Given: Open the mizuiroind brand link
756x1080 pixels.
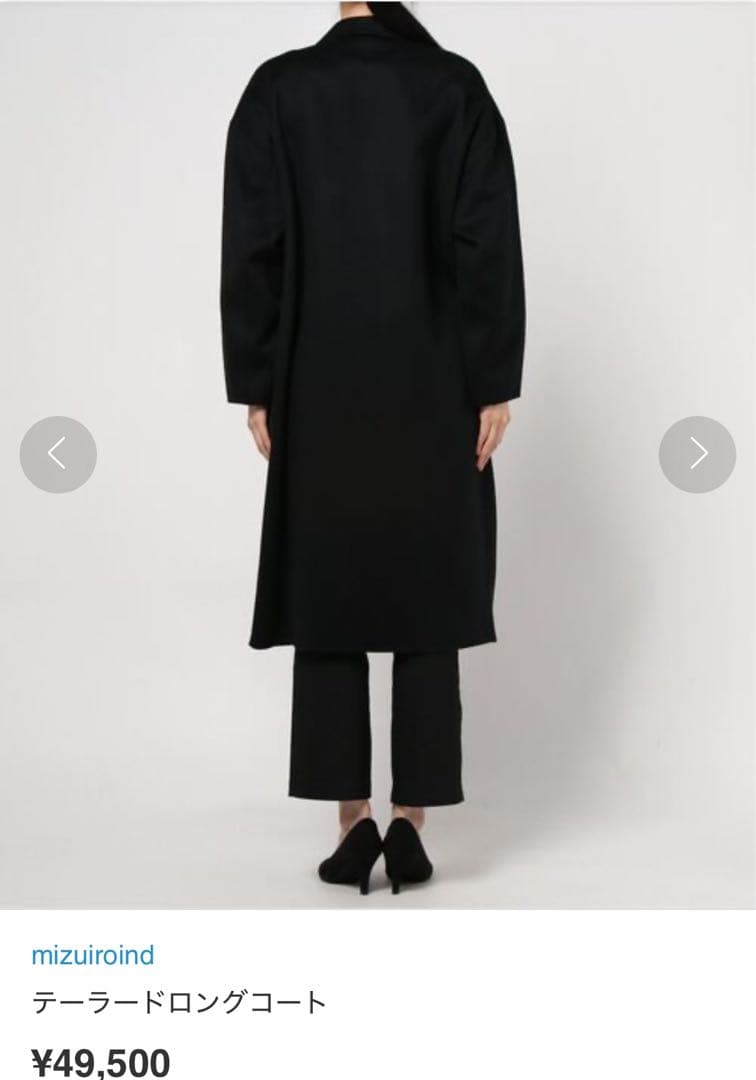Looking at the screenshot, I should coord(93,955).
